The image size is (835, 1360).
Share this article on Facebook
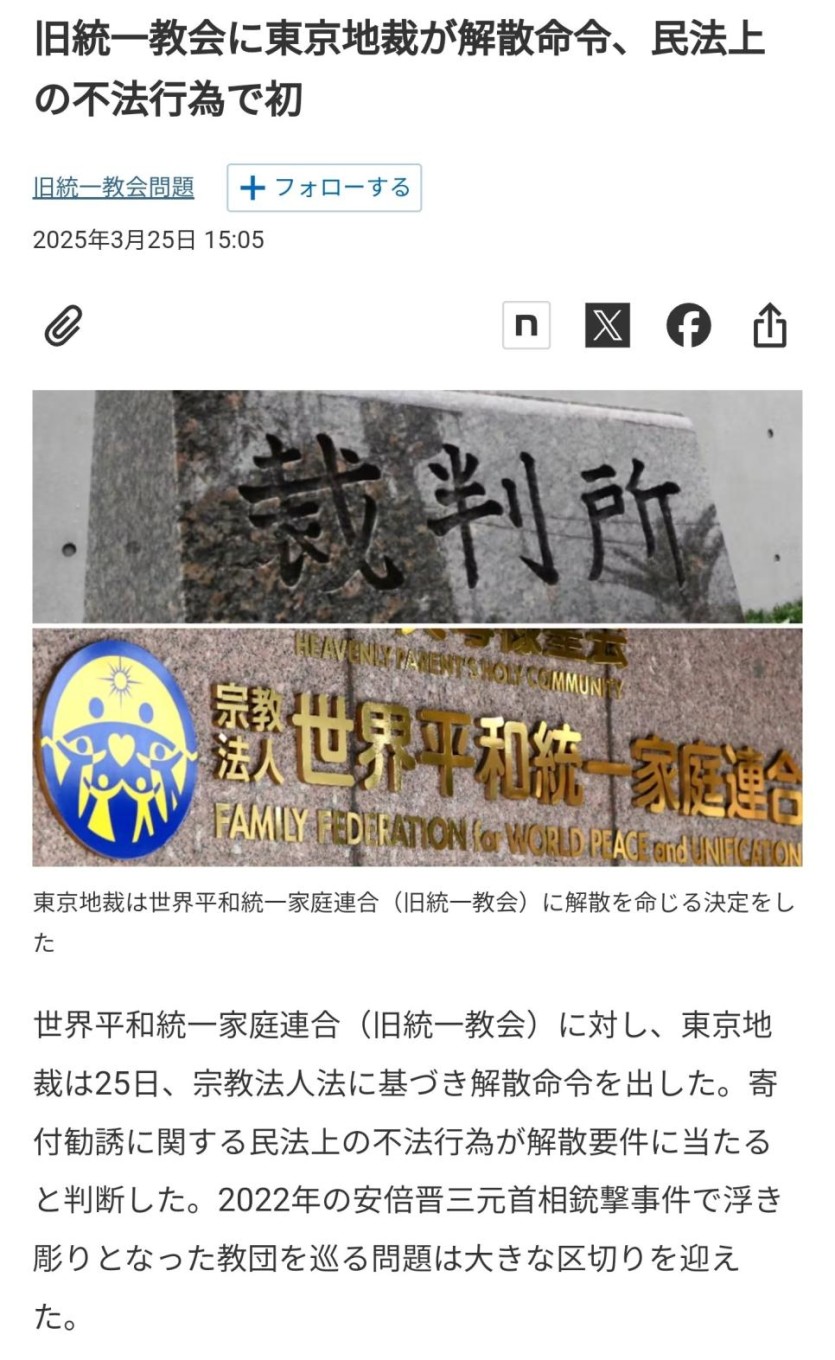[688, 326]
